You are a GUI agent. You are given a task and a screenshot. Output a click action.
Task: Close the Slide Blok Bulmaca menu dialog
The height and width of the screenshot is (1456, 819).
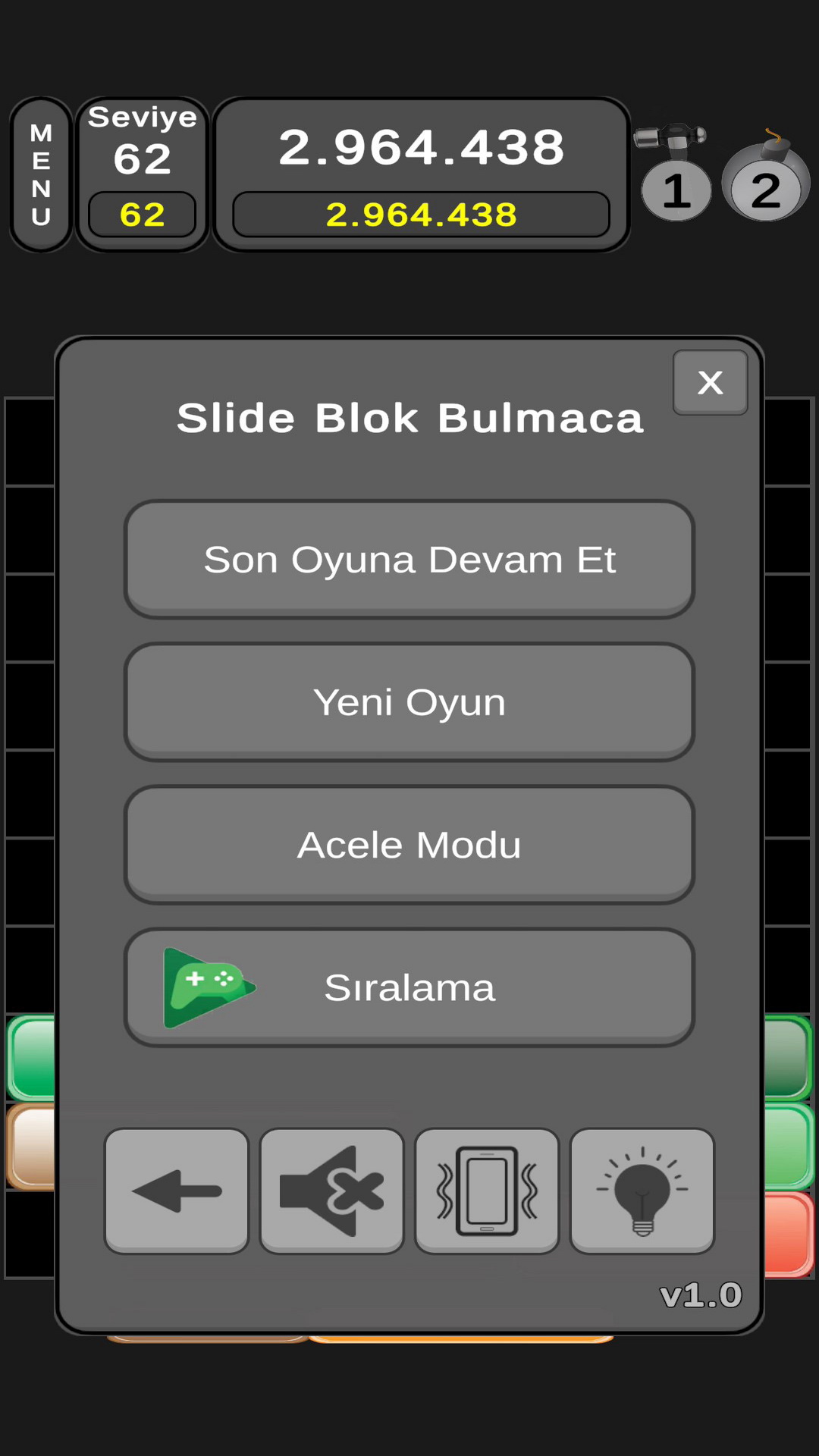click(710, 382)
